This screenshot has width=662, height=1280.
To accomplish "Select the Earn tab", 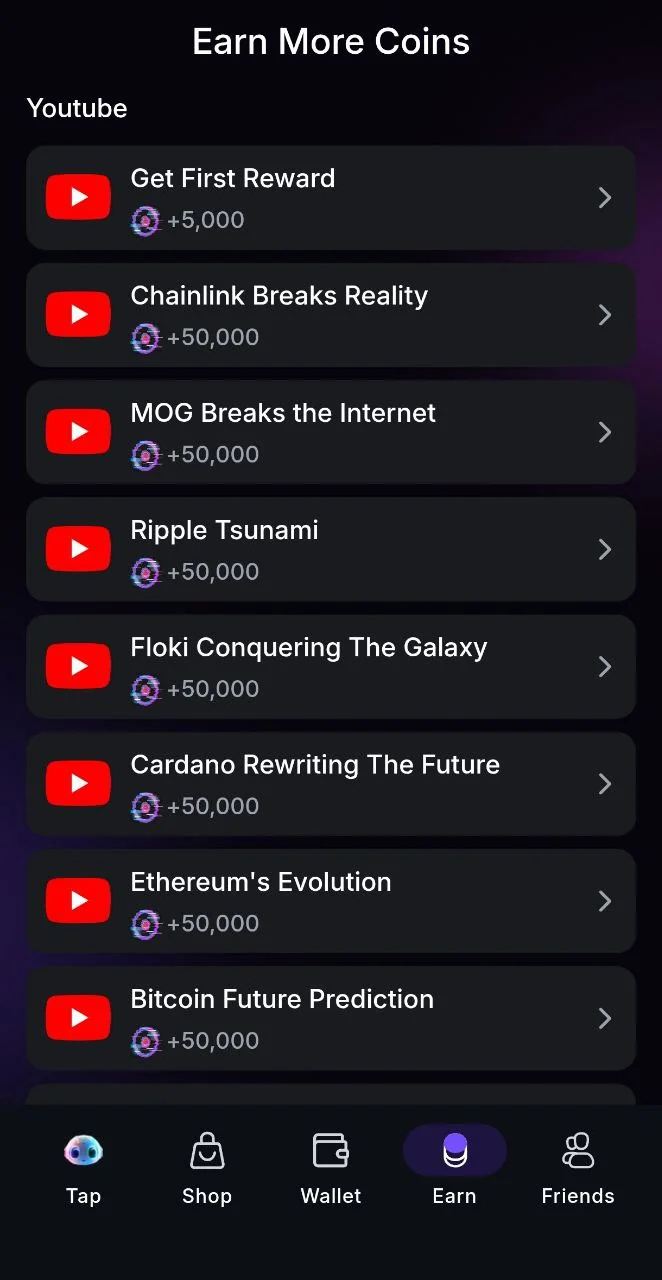I will click(x=455, y=1169).
